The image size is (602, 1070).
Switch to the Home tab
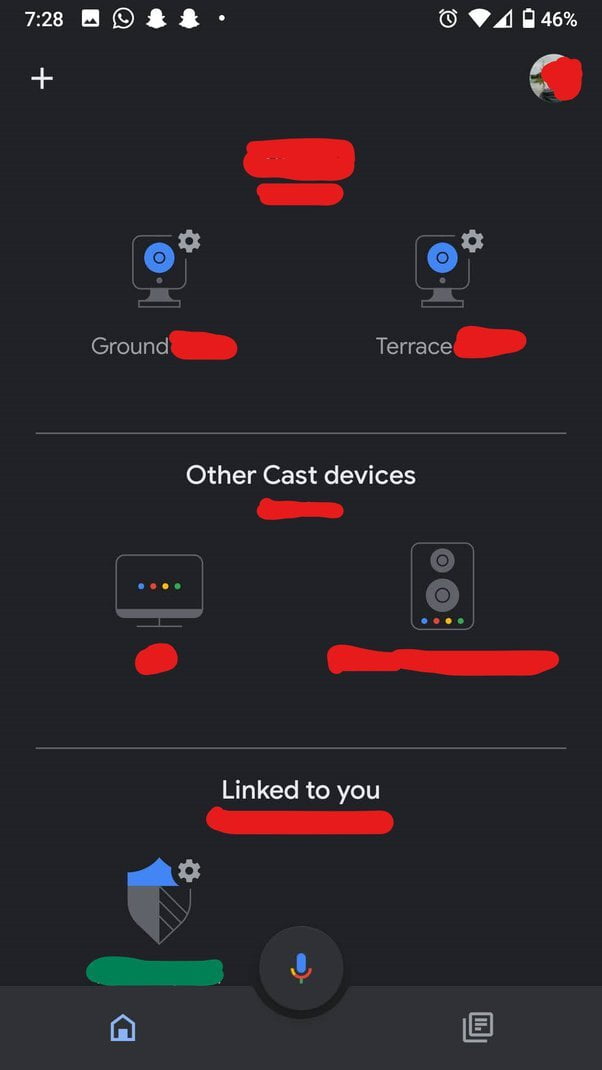(122, 1026)
